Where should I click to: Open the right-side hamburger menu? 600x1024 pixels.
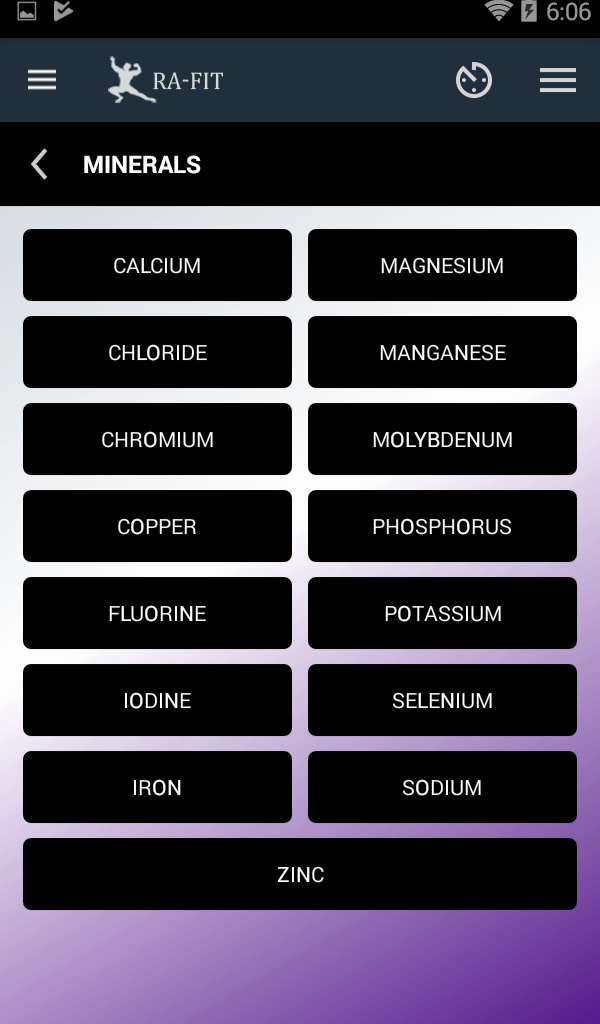[x=557, y=80]
